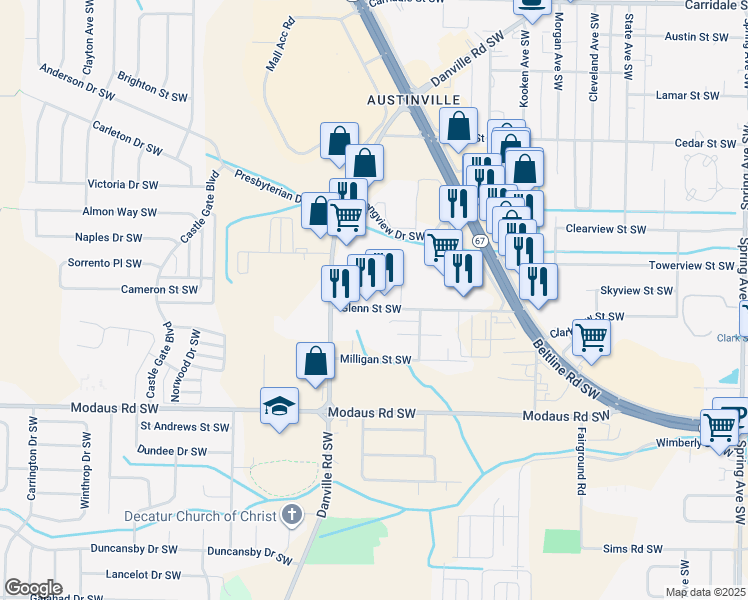Tap the grocery cart marker near Fairground Rd
This screenshot has width=748, height=600.
(591, 337)
